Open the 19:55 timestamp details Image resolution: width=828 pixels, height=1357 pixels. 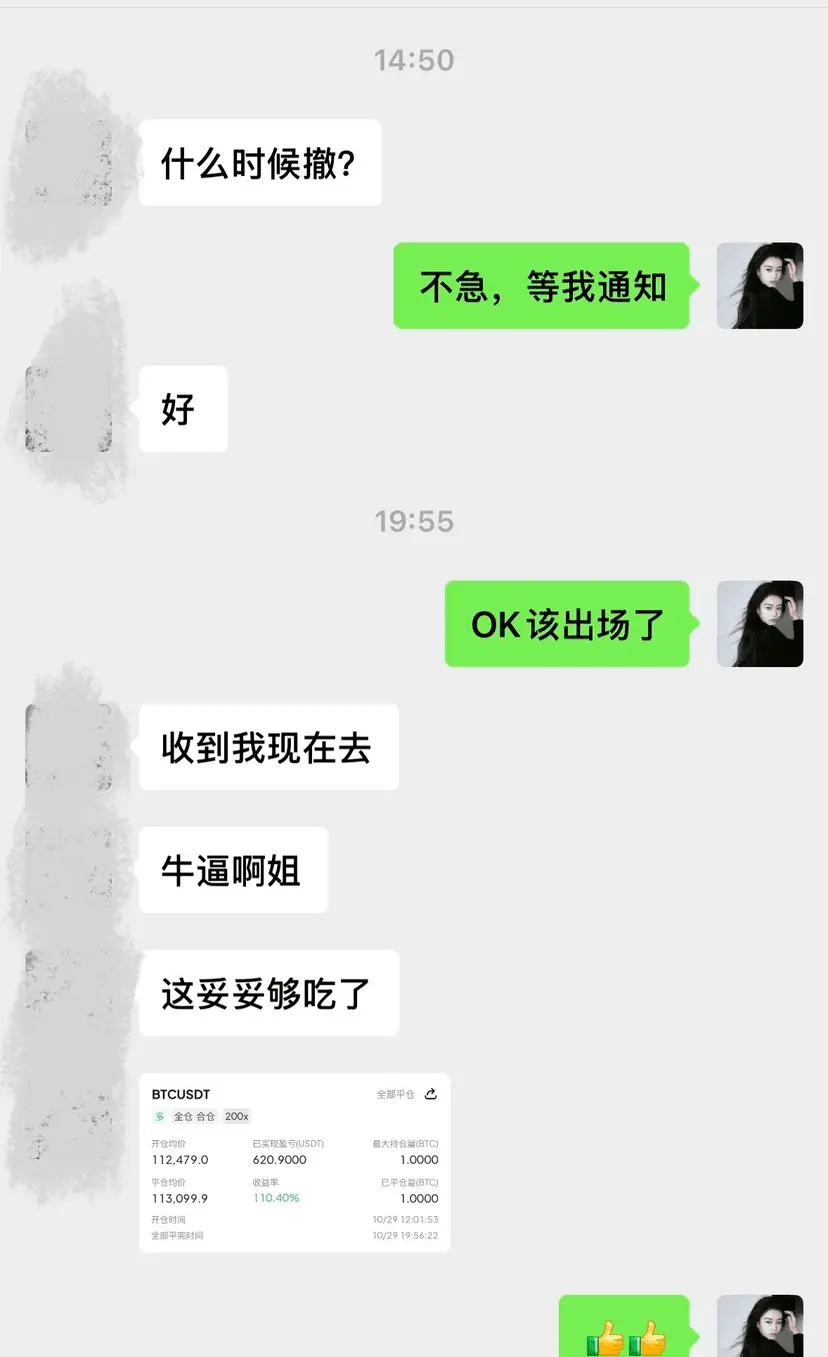414,521
